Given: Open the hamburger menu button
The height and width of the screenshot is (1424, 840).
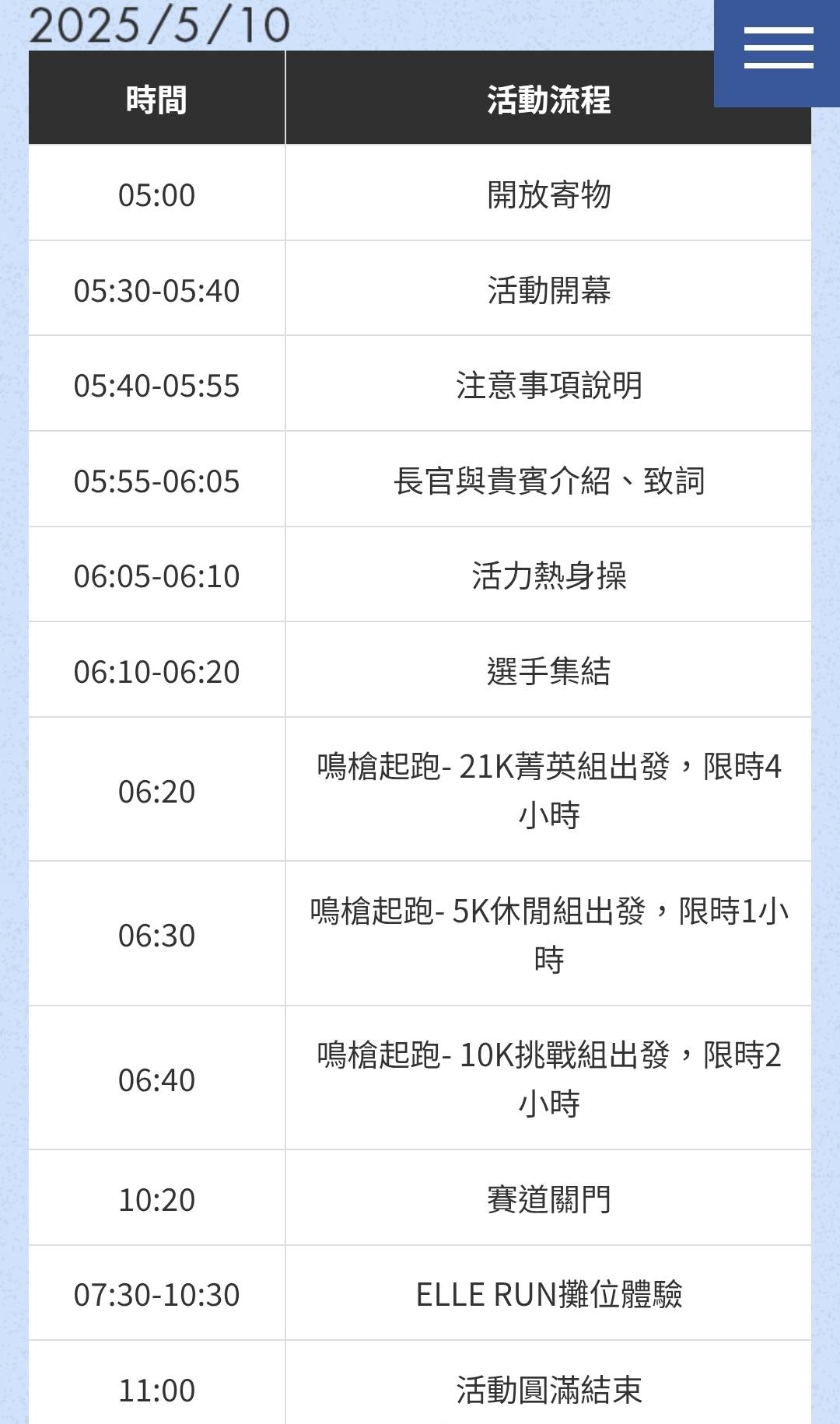Looking at the screenshot, I should pyautogui.click(x=777, y=52).
